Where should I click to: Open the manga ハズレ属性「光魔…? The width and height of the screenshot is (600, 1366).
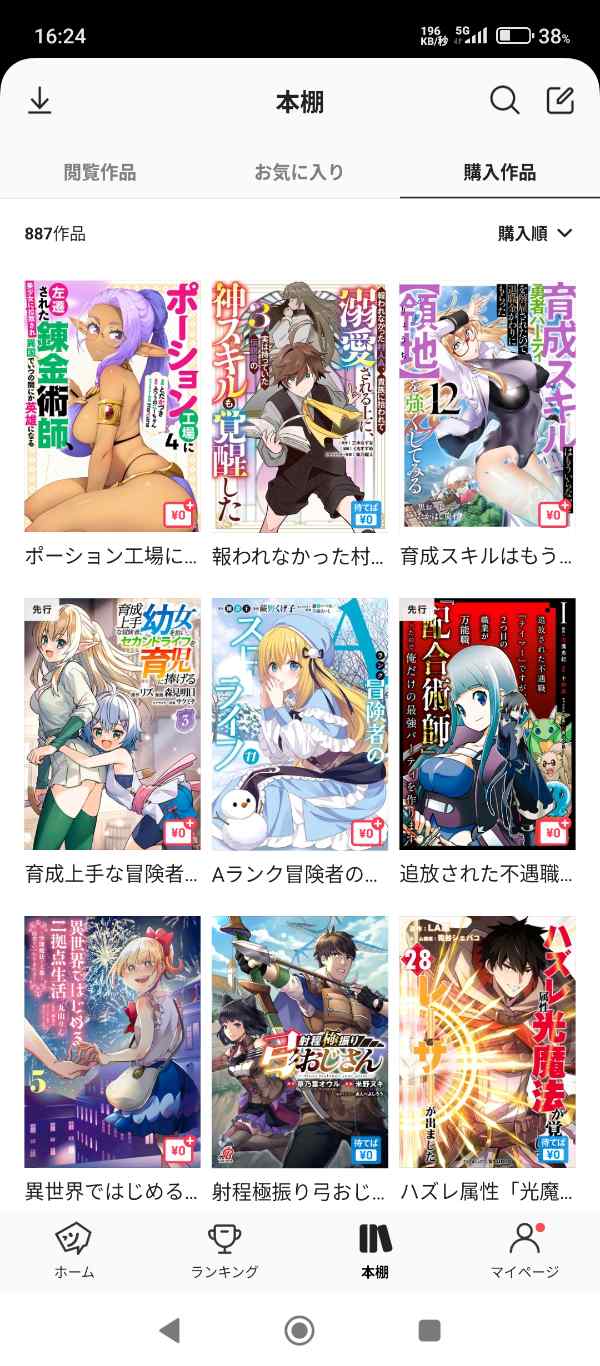click(x=487, y=1042)
